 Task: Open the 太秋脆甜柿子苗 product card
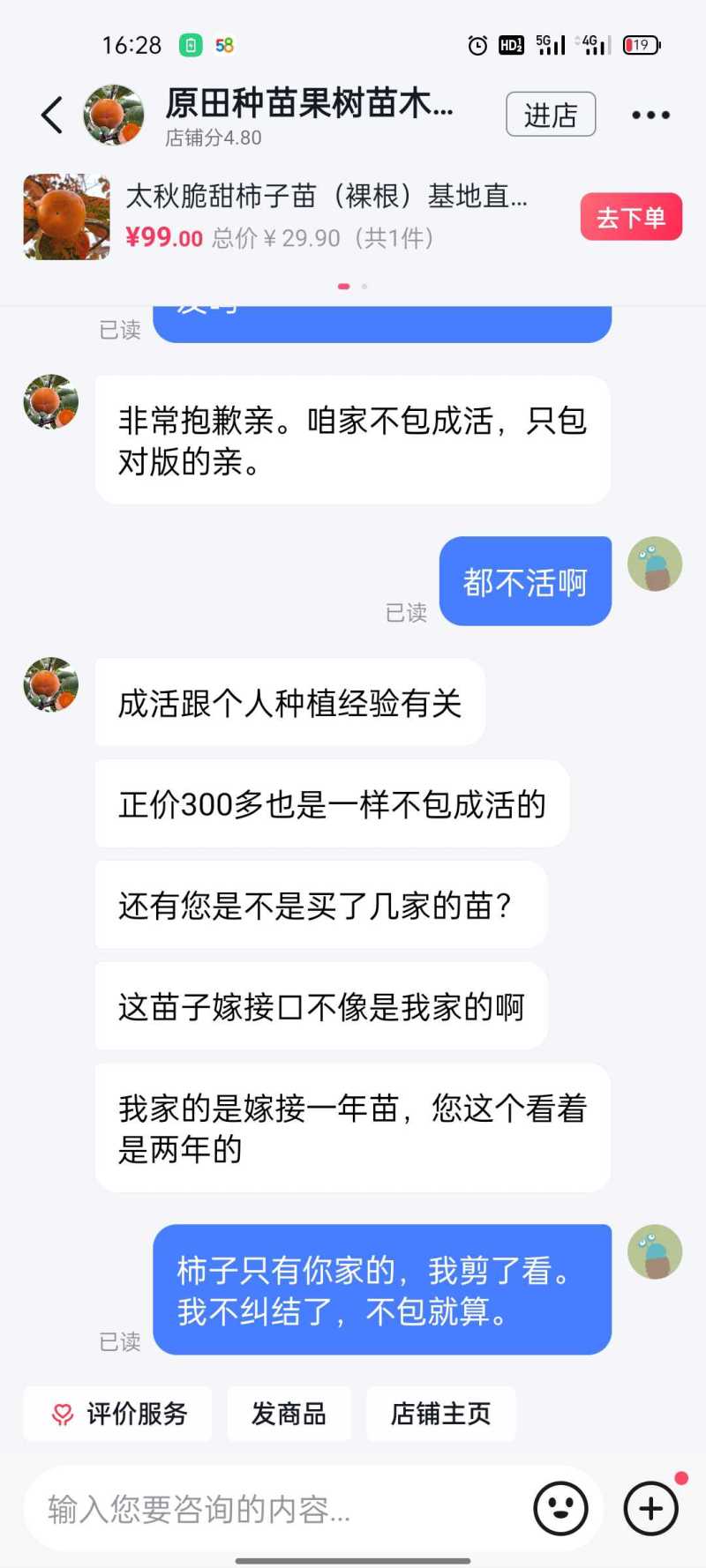pyautogui.click(x=291, y=216)
